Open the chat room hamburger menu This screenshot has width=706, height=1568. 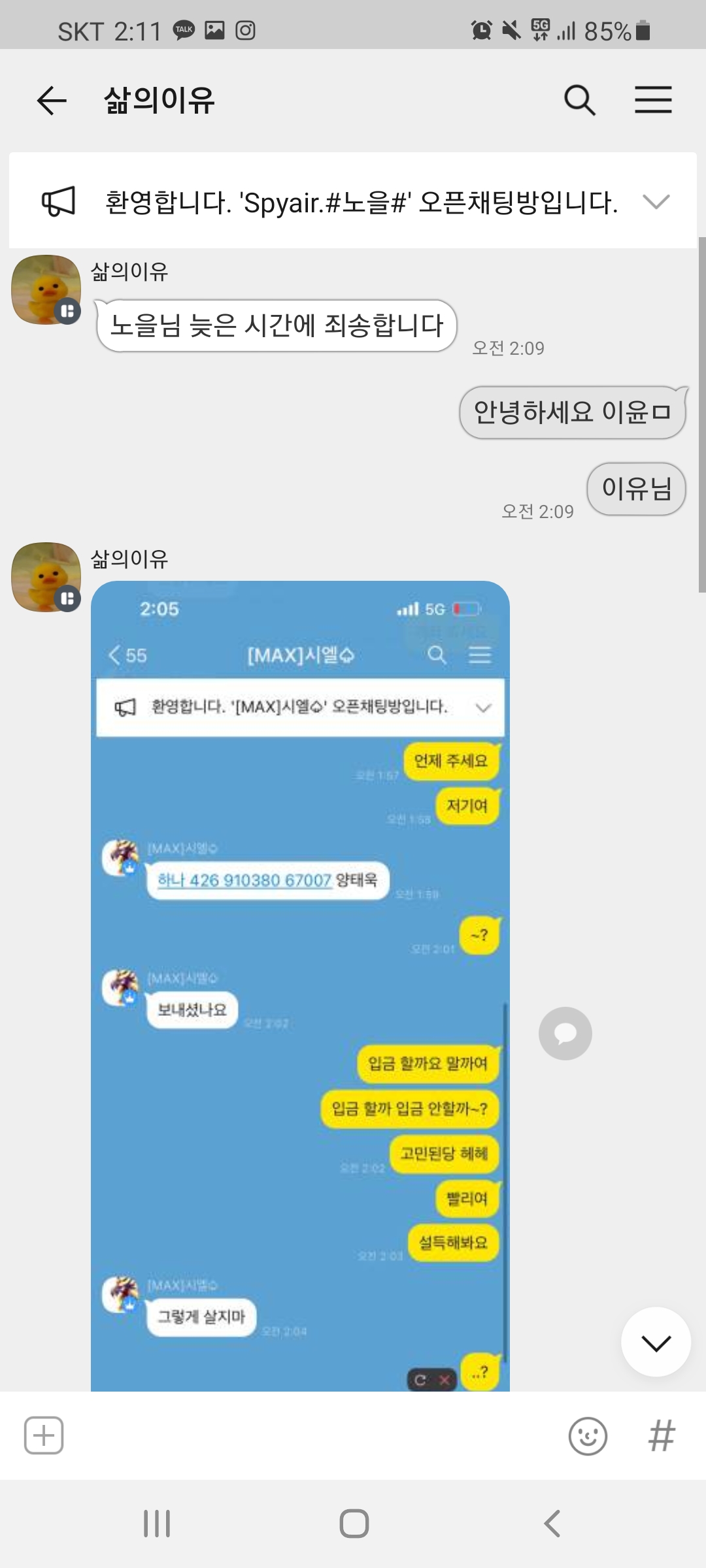click(653, 100)
